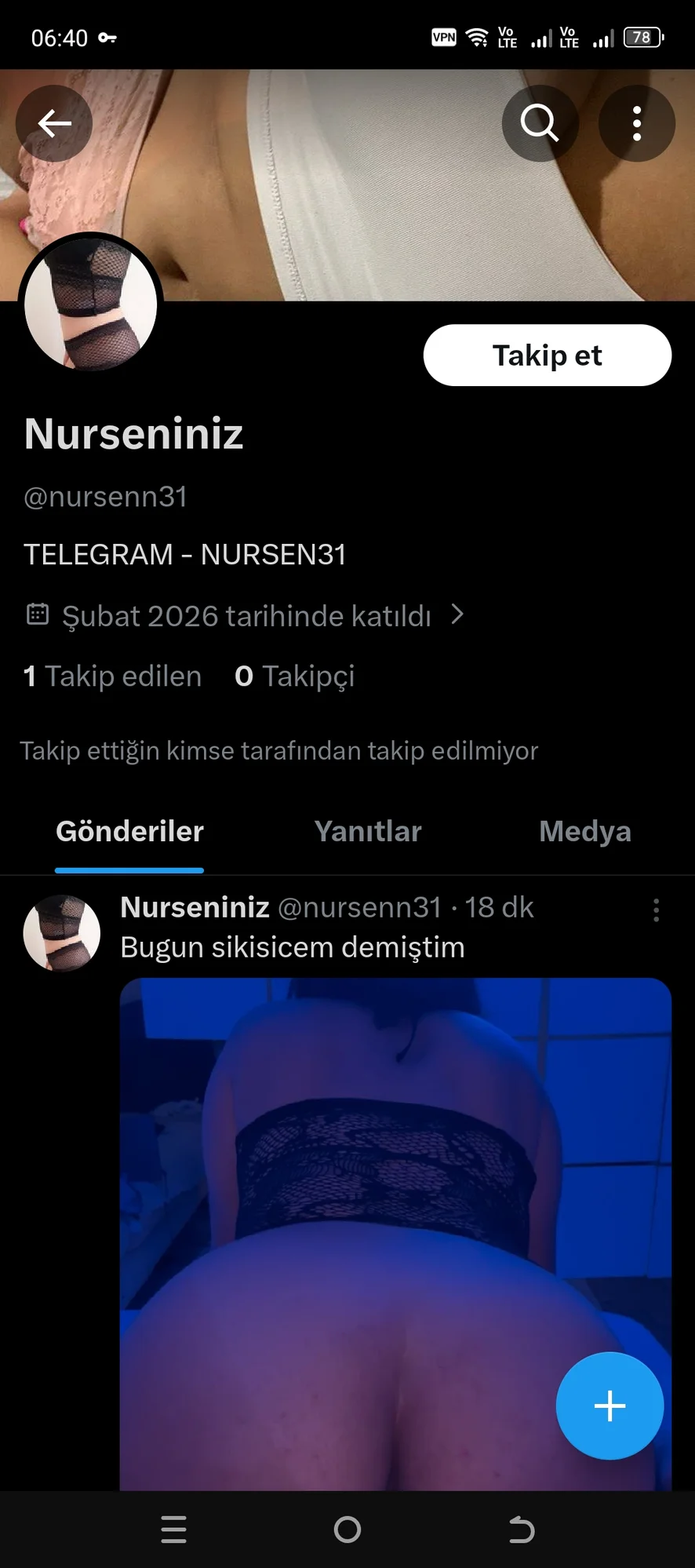Tap the post author's small avatar
695x1568 pixels.
[62, 933]
